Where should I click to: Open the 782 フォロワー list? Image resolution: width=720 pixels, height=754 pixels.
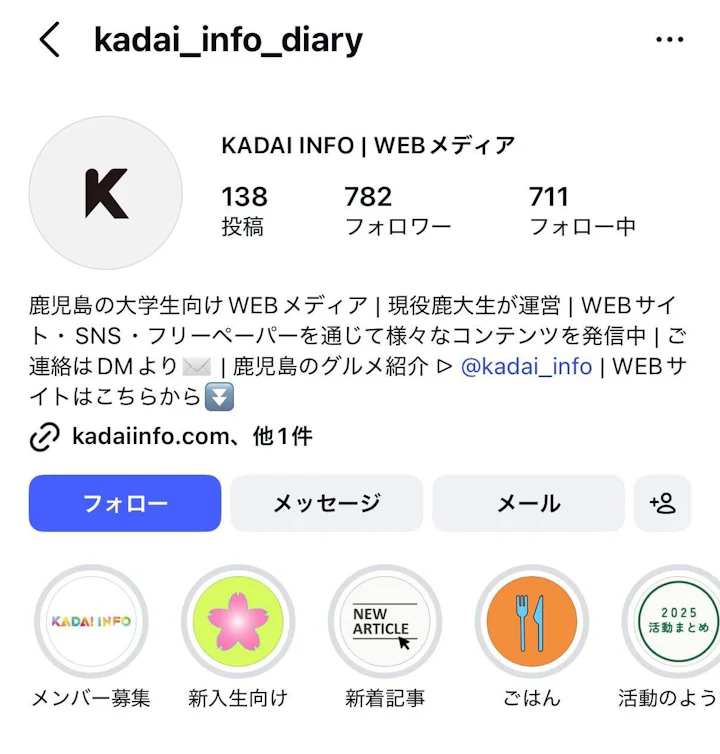pos(397,211)
